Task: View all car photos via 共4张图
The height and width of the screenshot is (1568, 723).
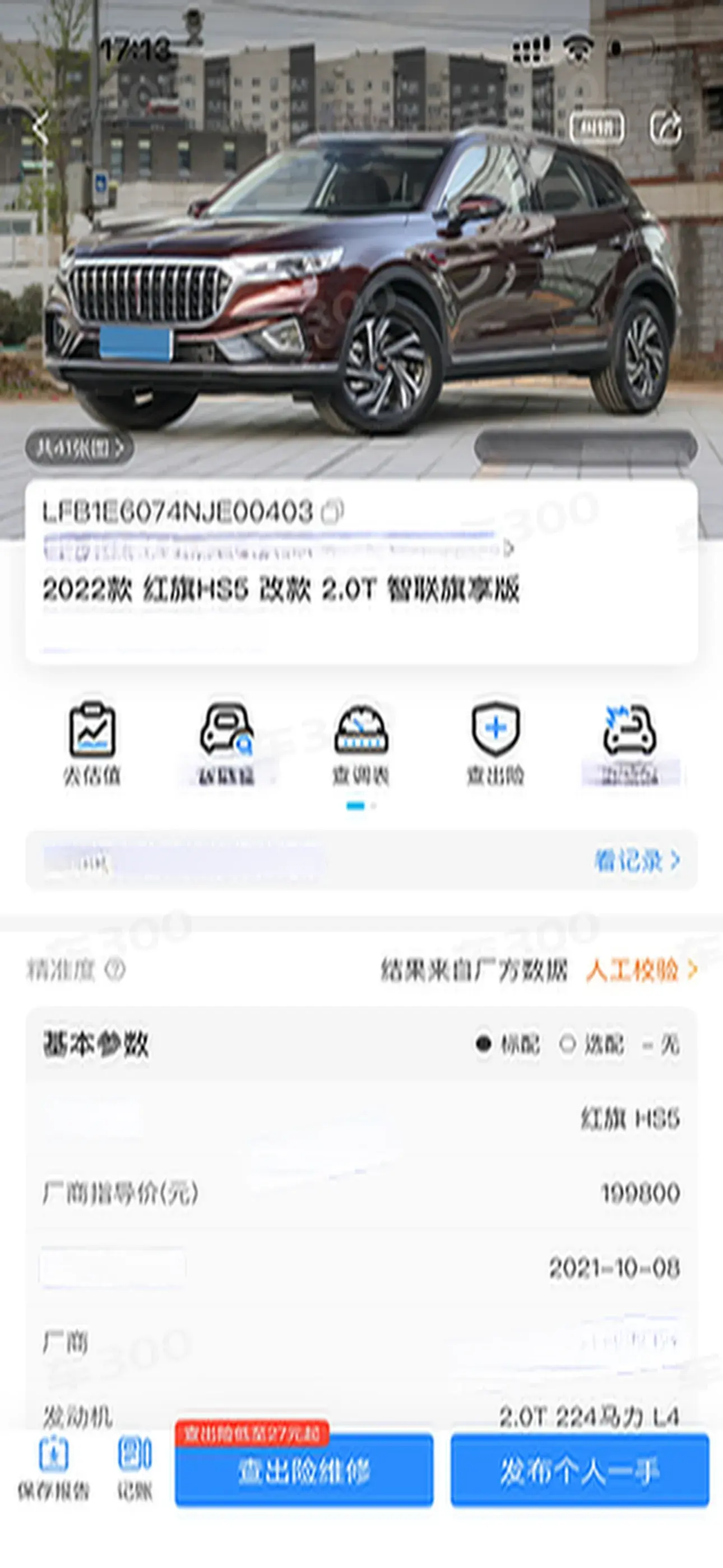Action: 79,449
